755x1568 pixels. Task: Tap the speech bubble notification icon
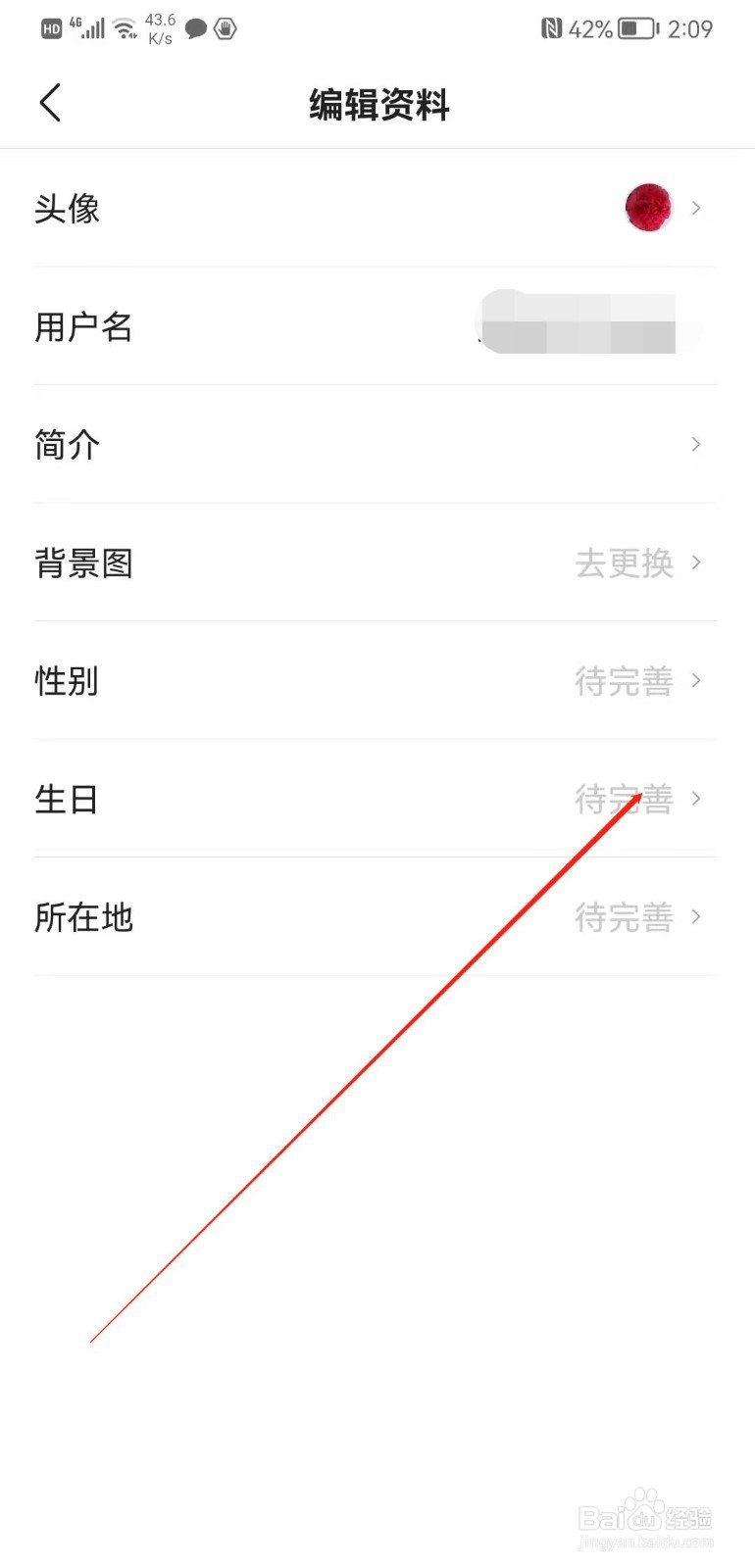[195, 28]
